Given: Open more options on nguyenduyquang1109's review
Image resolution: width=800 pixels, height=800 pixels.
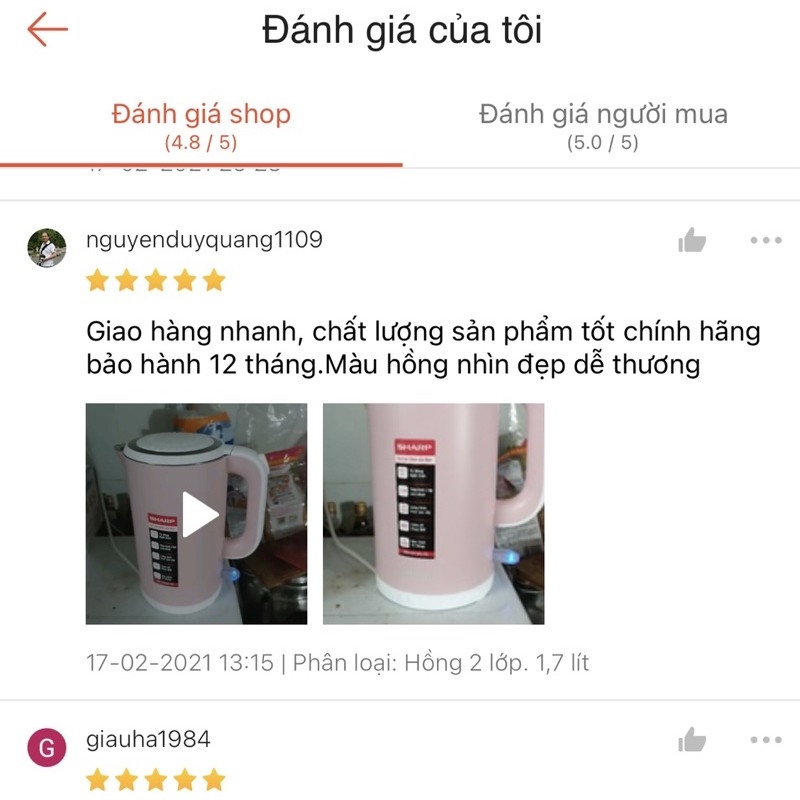Looking at the screenshot, I should (765, 240).
